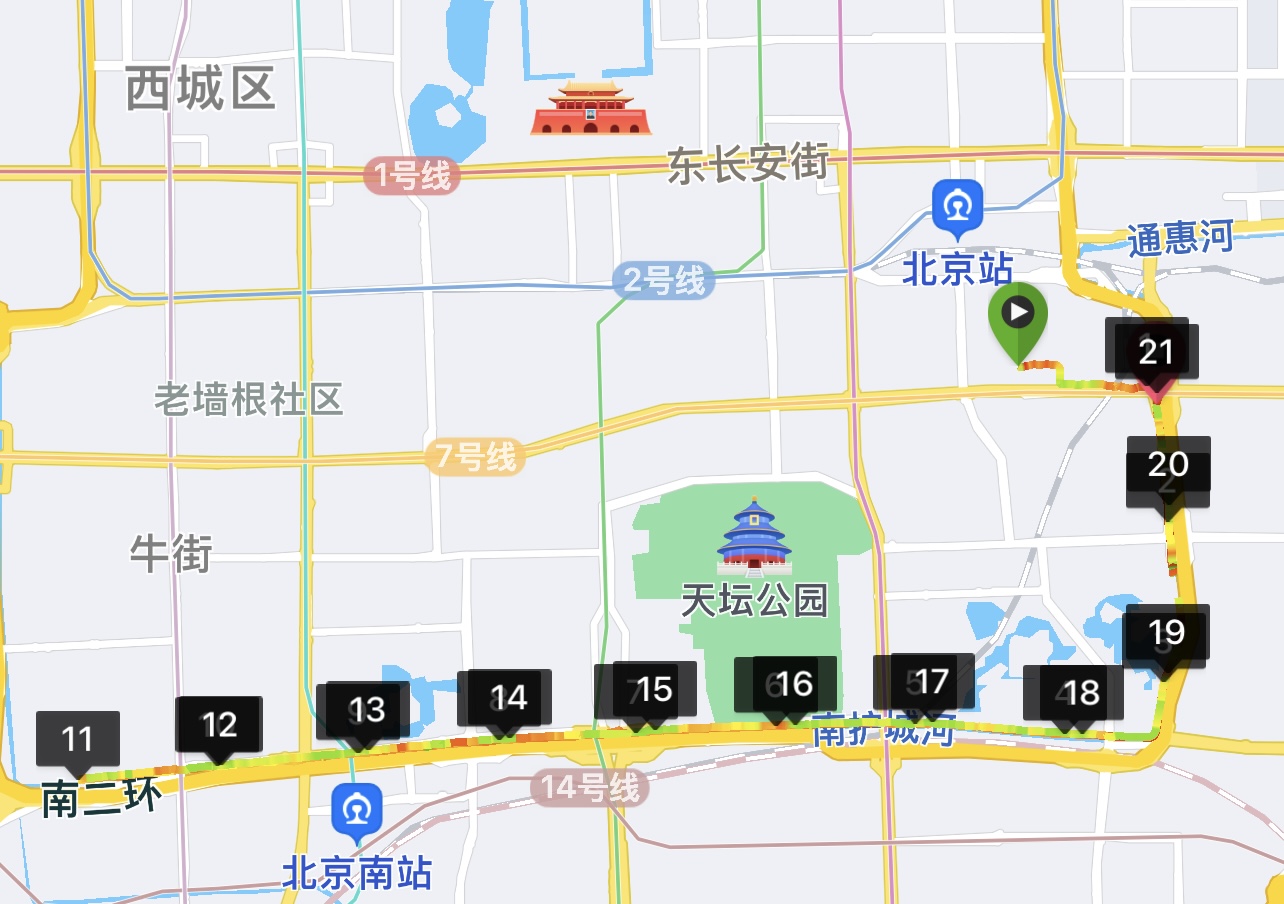Select kilometer marker 13
The width and height of the screenshot is (1284, 904).
pyautogui.click(x=367, y=710)
